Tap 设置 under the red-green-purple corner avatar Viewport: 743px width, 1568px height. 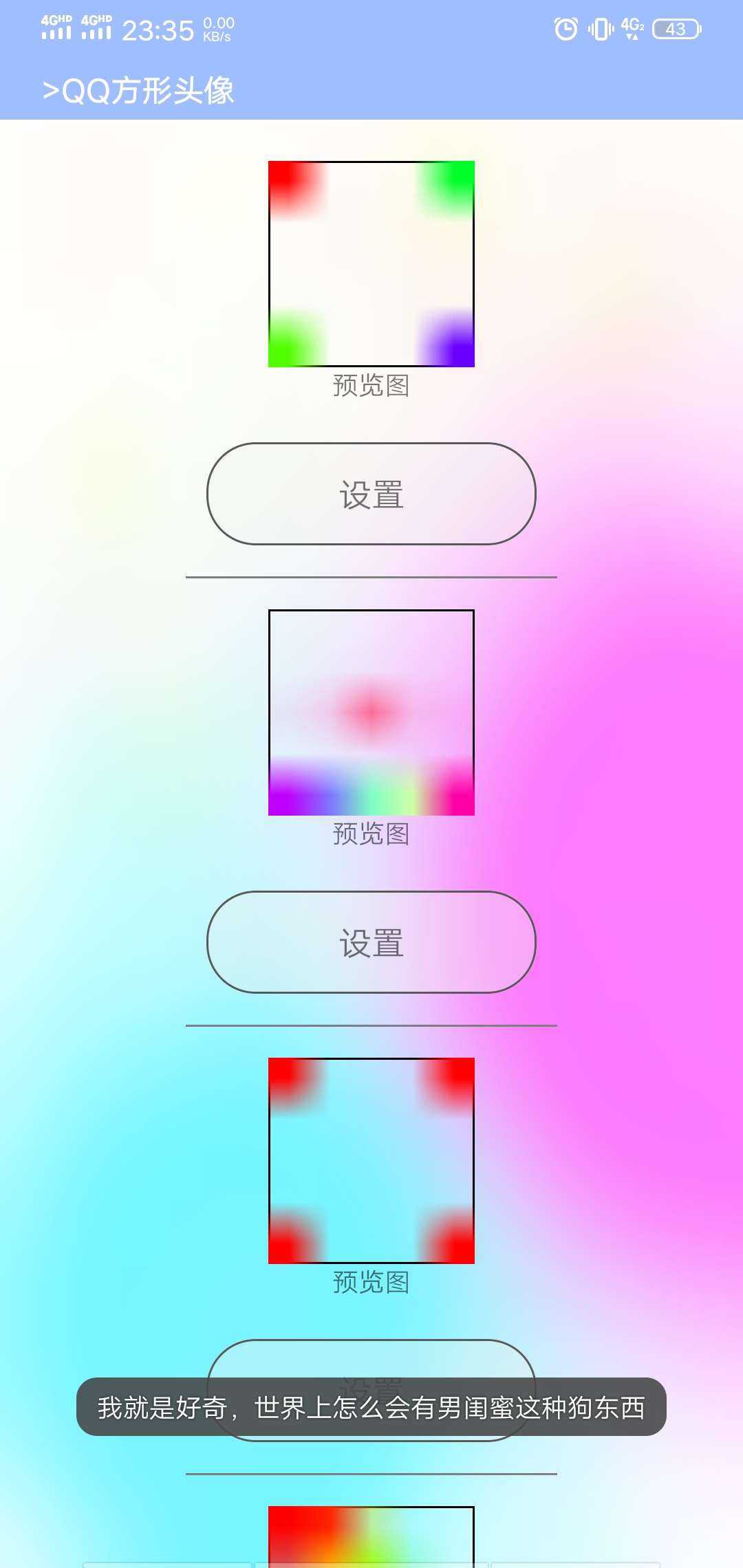click(371, 494)
